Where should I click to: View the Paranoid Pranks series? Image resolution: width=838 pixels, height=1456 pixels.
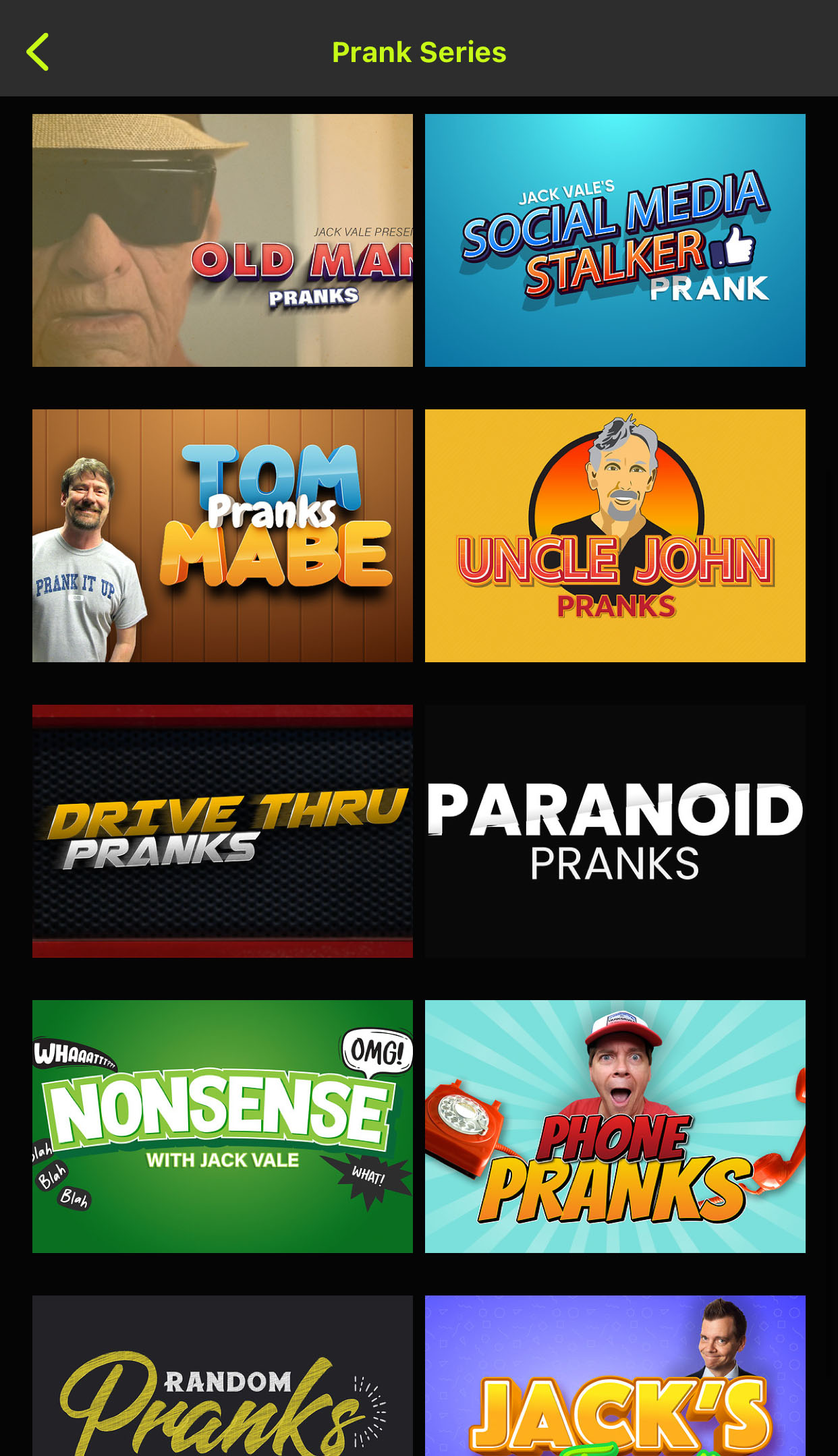615,831
